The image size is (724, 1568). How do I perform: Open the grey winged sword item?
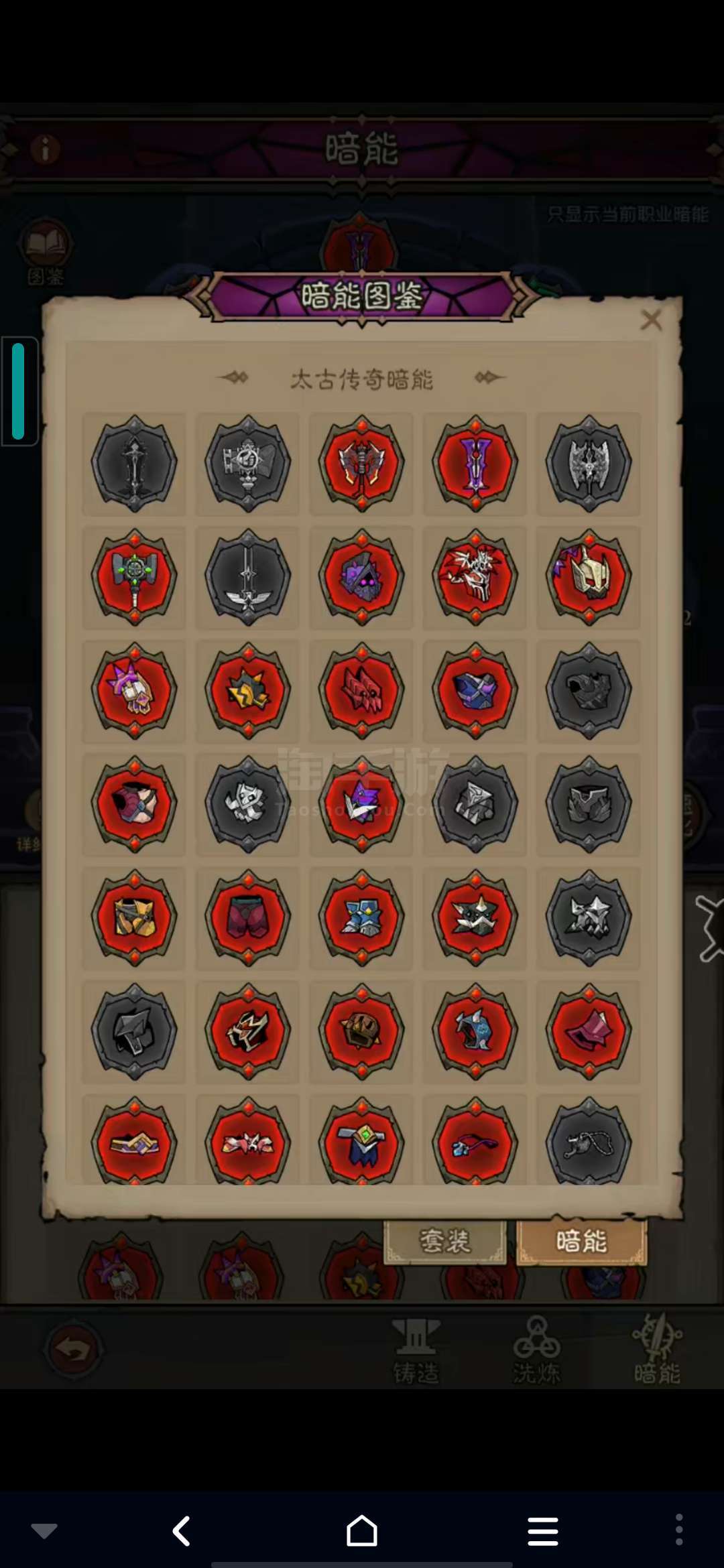click(x=248, y=577)
